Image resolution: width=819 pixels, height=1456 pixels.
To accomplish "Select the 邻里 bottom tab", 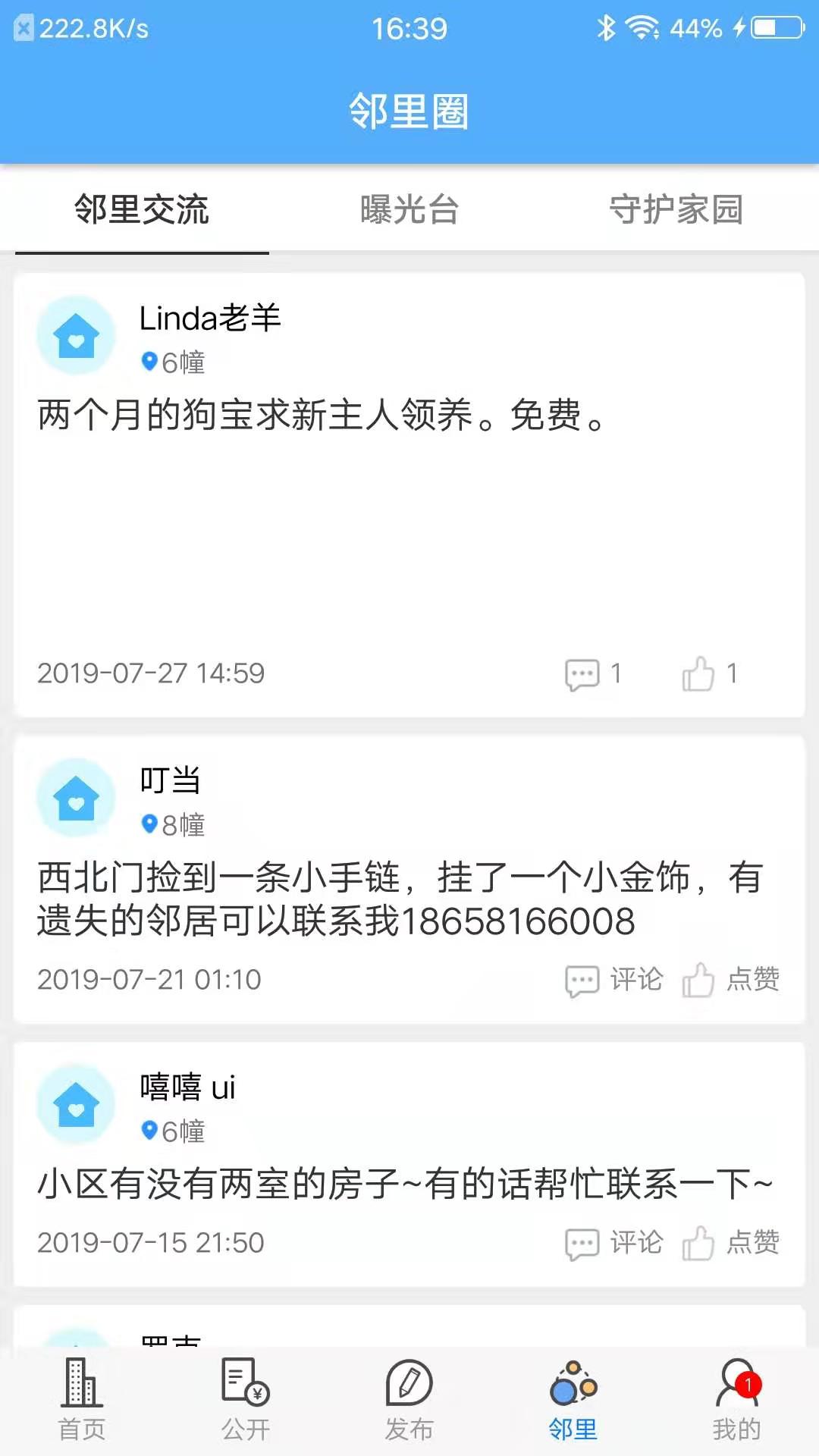I will click(x=573, y=1399).
